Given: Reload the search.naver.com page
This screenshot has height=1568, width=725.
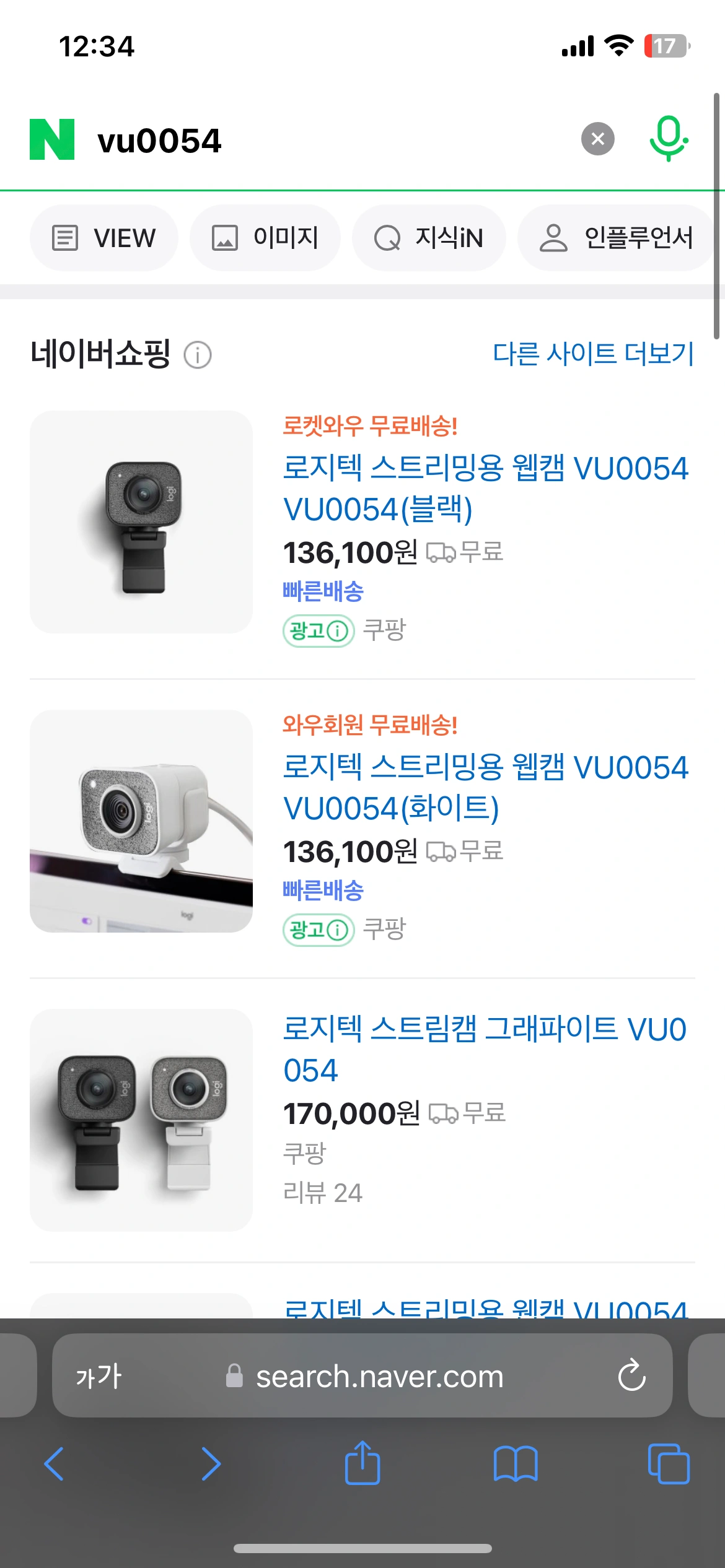Looking at the screenshot, I should point(631,1376).
